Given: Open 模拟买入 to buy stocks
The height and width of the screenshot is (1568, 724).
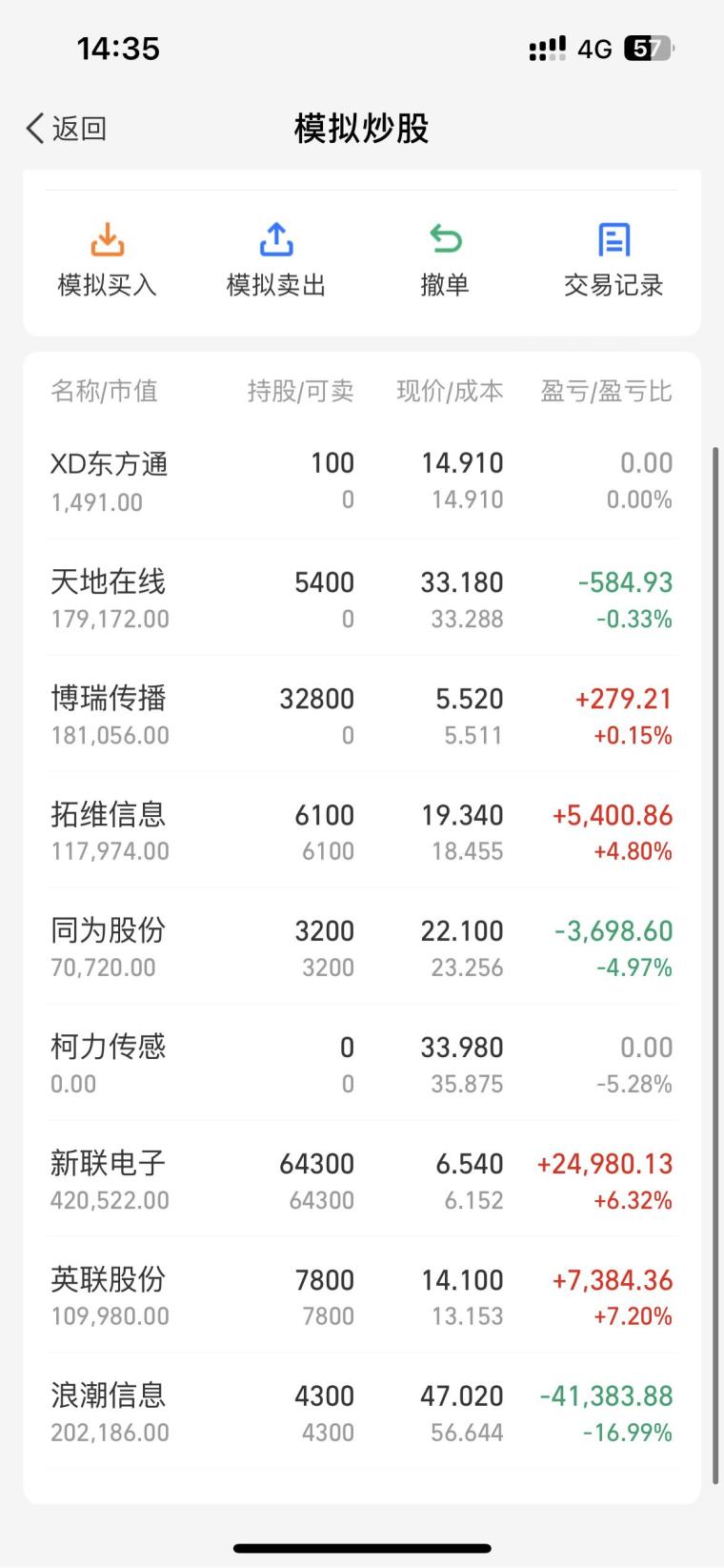Looking at the screenshot, I should point(108,258).
